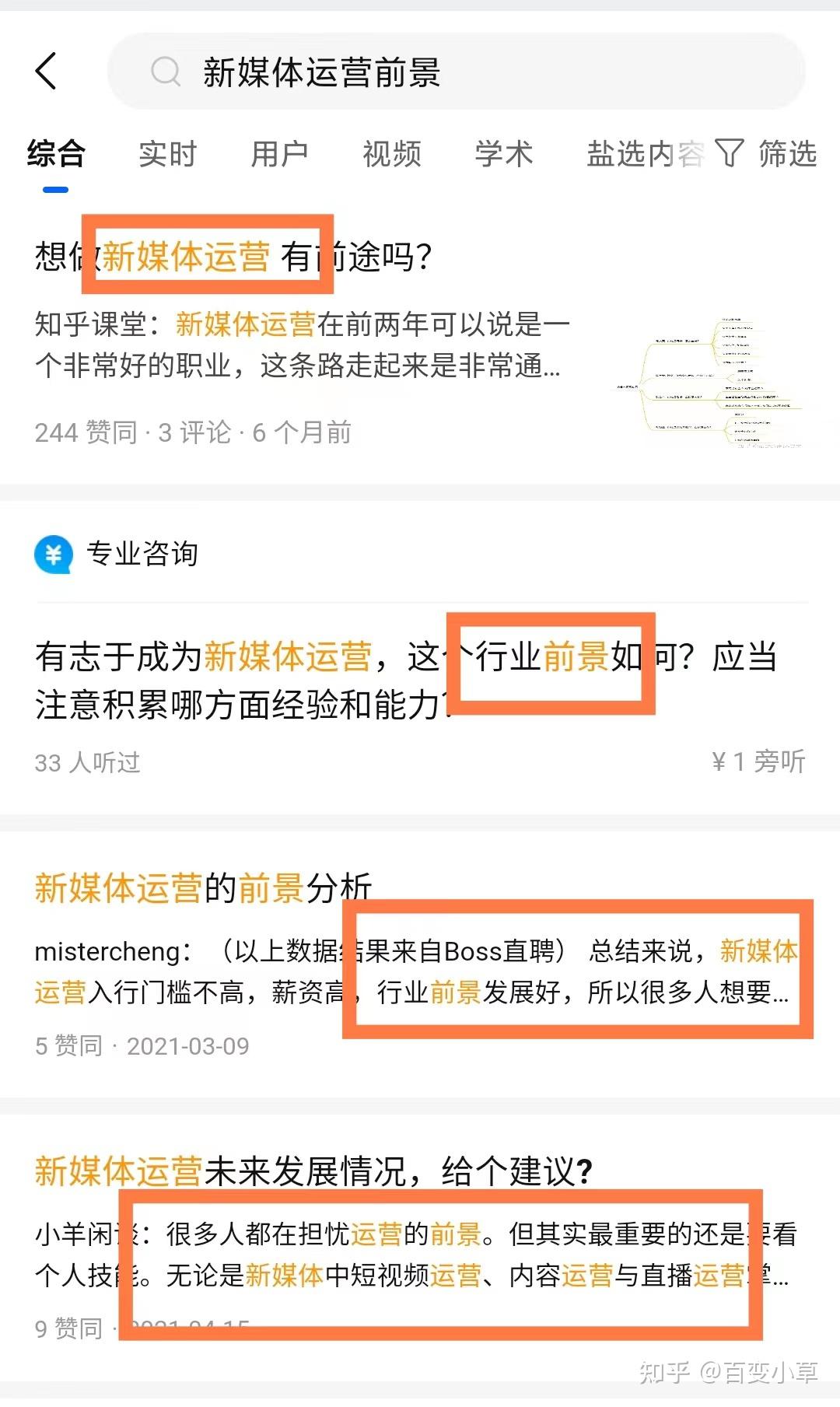Open result 想做新媒体运营有前途吗?
Screen dimensions: 840x1407
(233, 257)
